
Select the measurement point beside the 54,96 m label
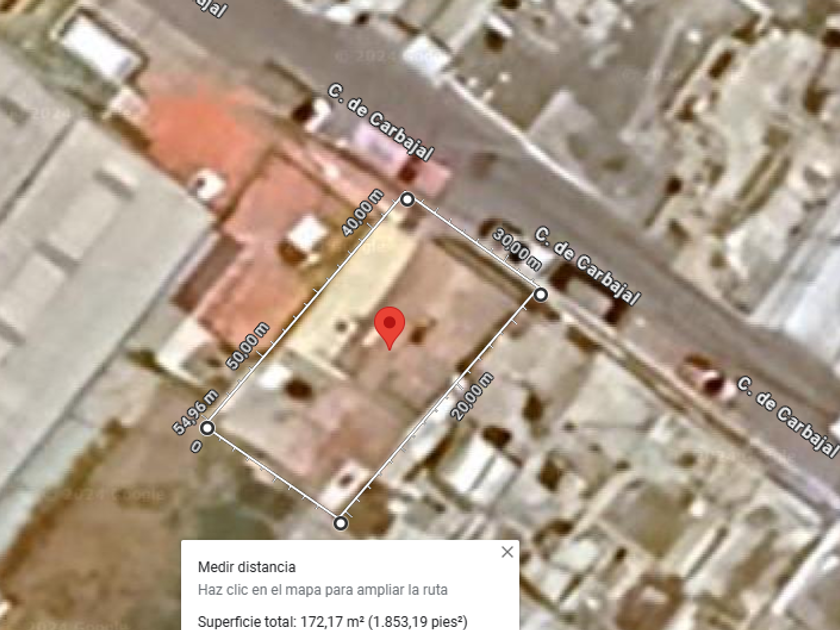coord(207,428)
